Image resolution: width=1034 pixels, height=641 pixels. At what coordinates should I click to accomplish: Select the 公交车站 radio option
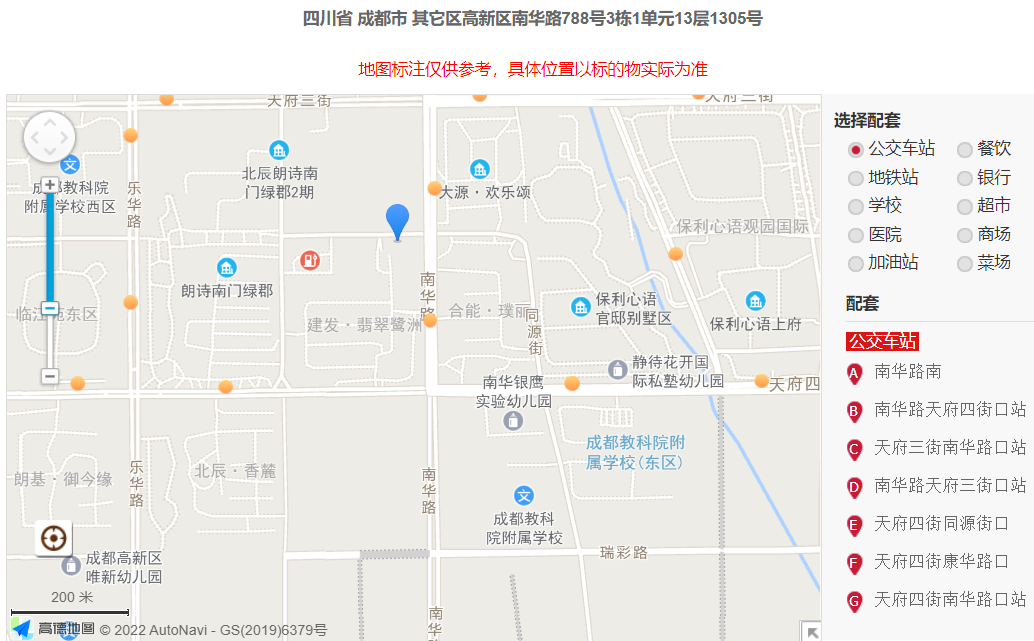point(856,150)
